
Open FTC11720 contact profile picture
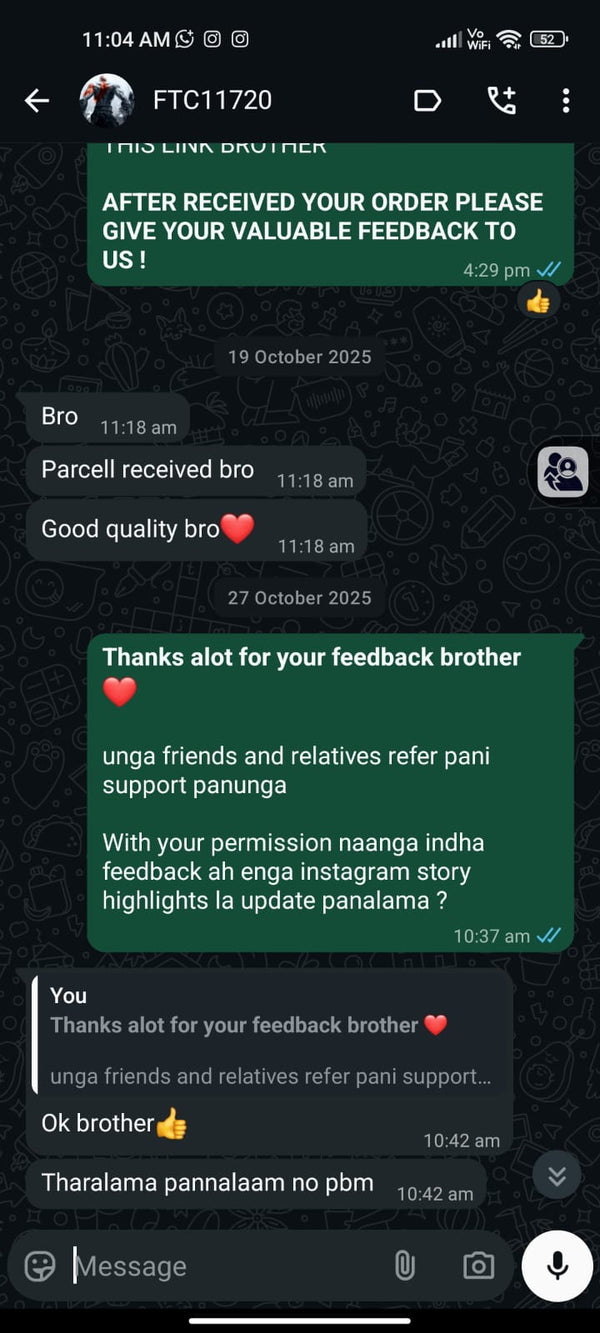(107, 100)
